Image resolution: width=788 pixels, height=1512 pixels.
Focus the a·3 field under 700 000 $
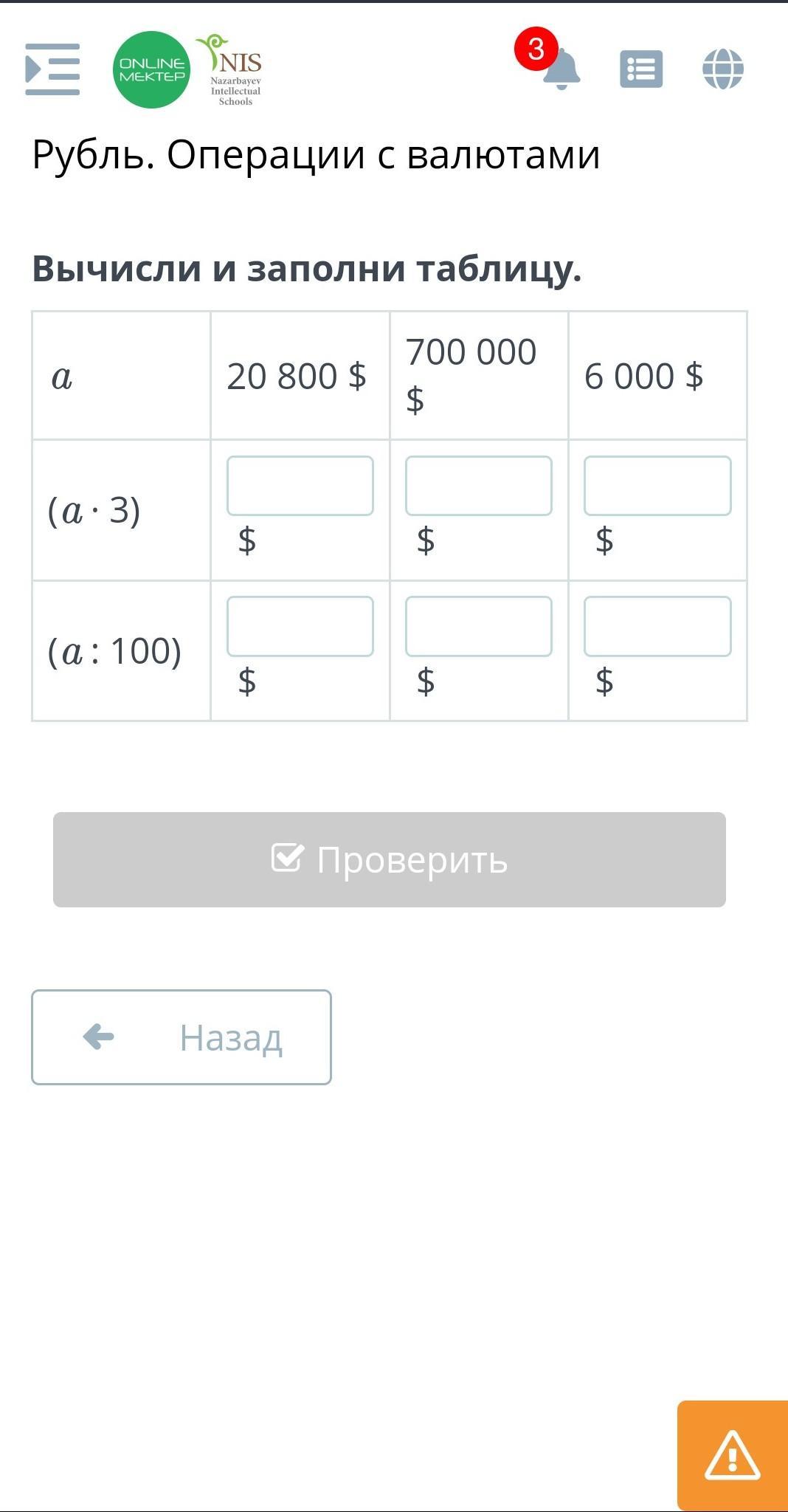478,486
